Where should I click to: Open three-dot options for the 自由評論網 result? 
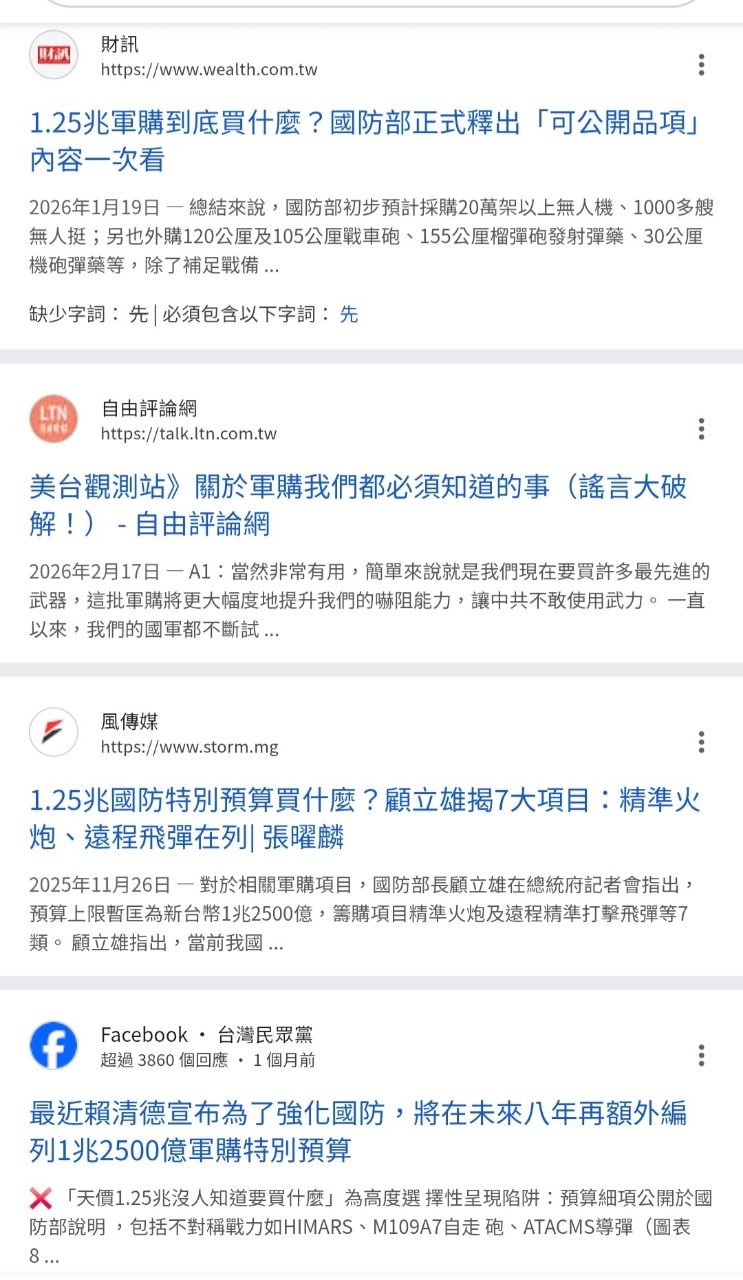coord(701,430)
